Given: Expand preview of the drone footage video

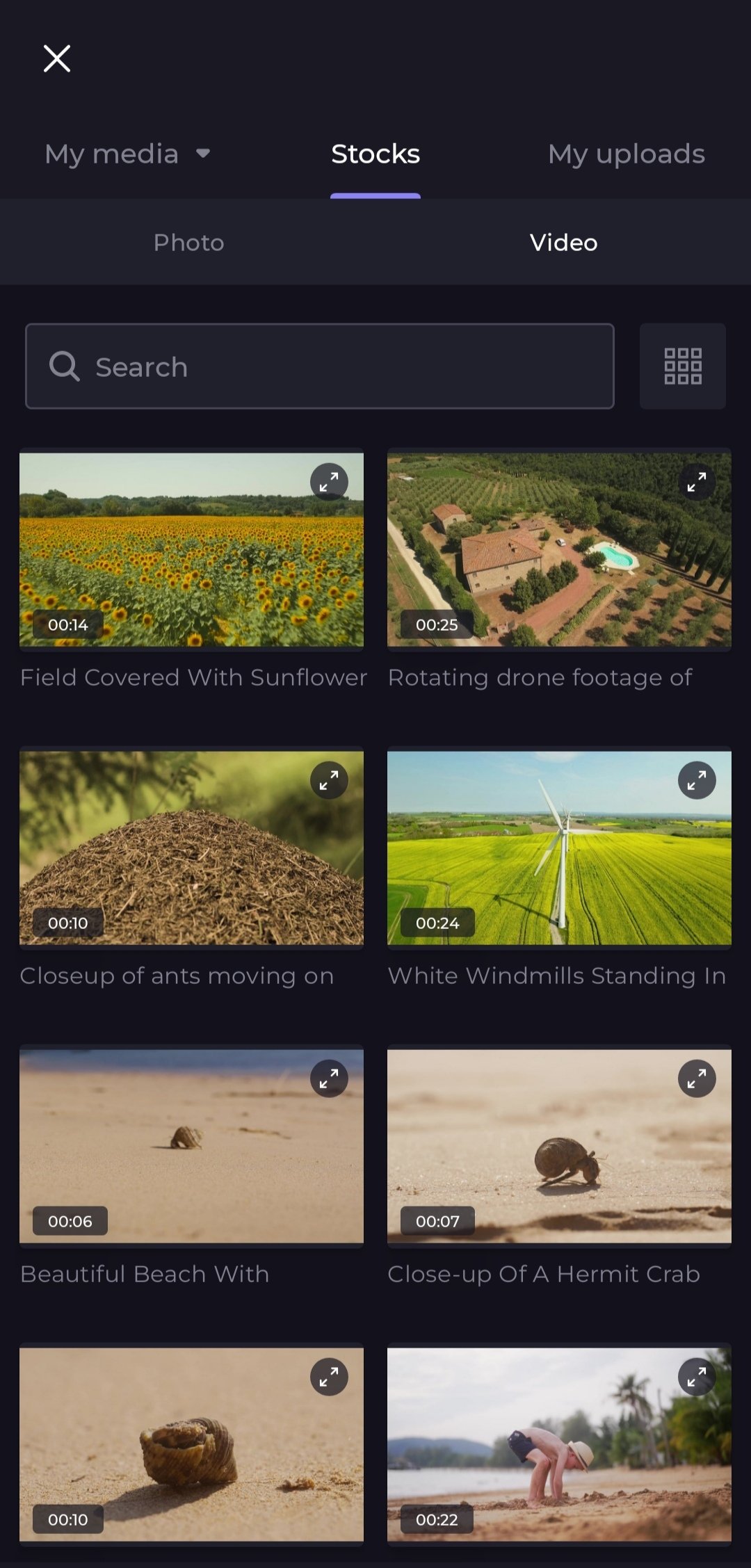Looking at the screenshot, I should point(697,482).
